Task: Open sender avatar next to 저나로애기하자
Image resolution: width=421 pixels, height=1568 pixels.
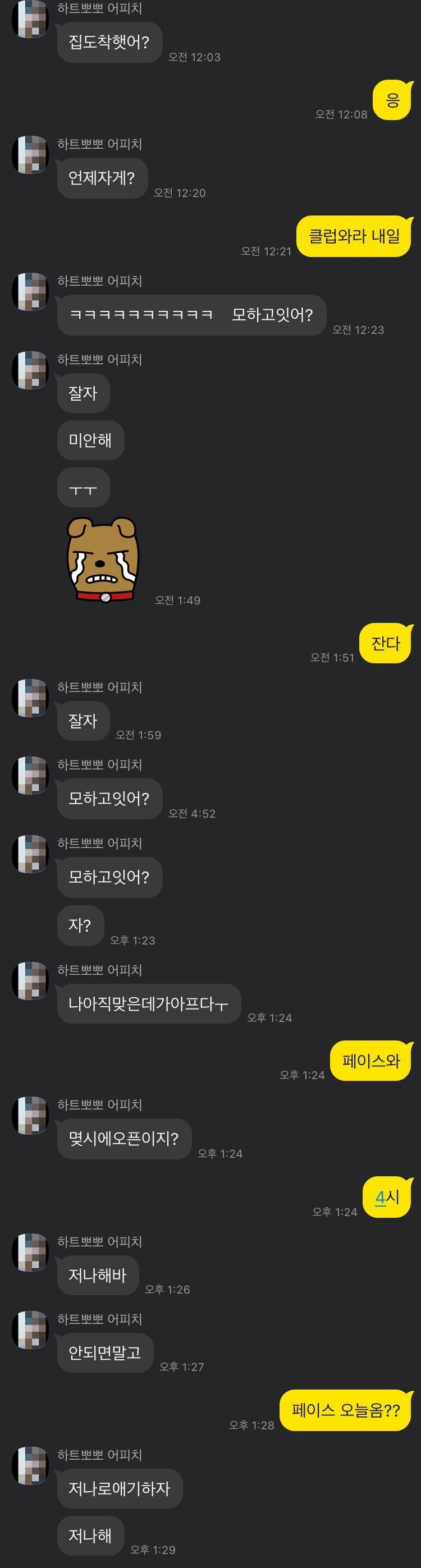Action: point(30,1466)
